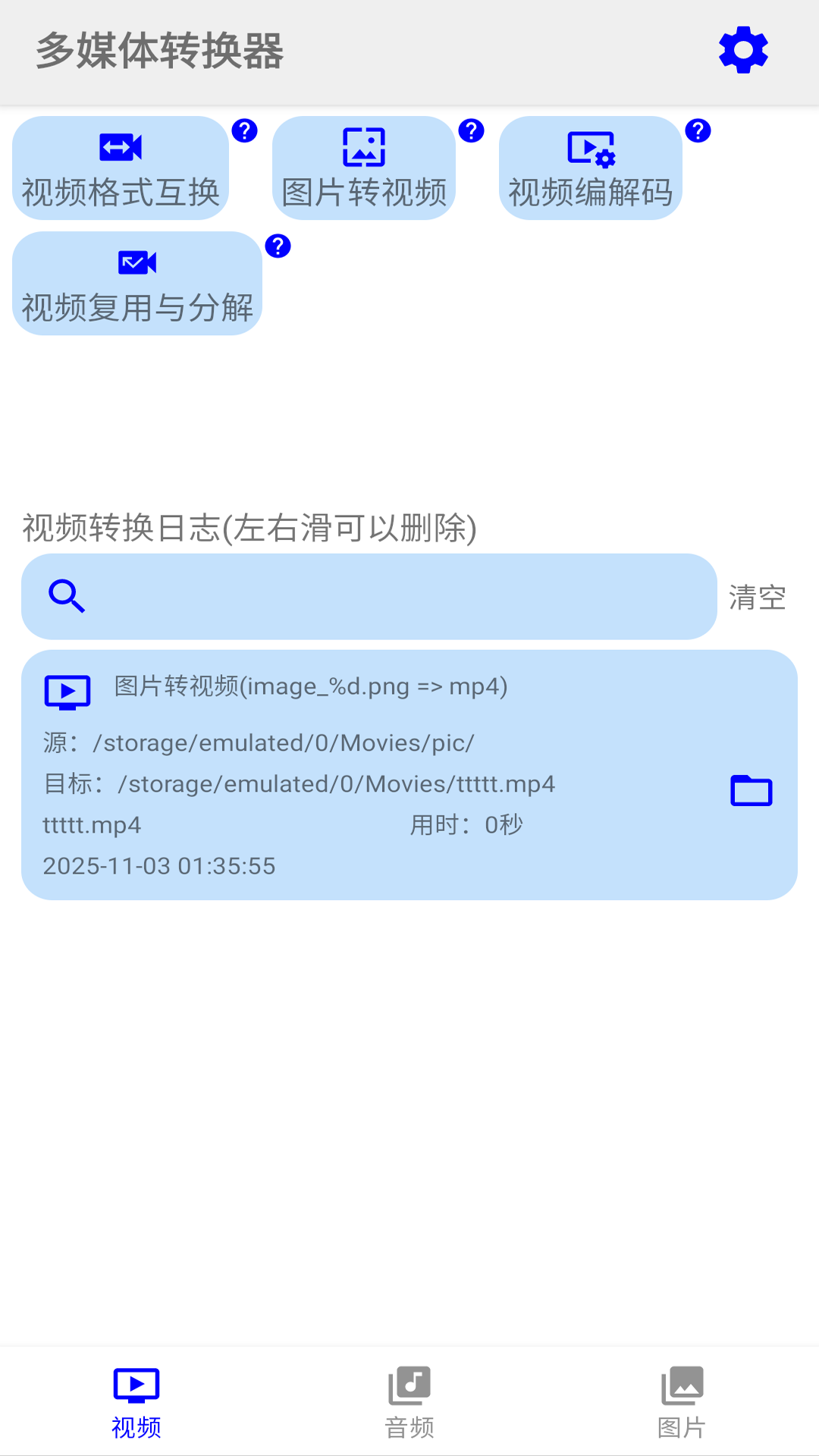Click the 多媒体转换器 title bar
Screen dimensions: 819x1456
click(159, 51)
